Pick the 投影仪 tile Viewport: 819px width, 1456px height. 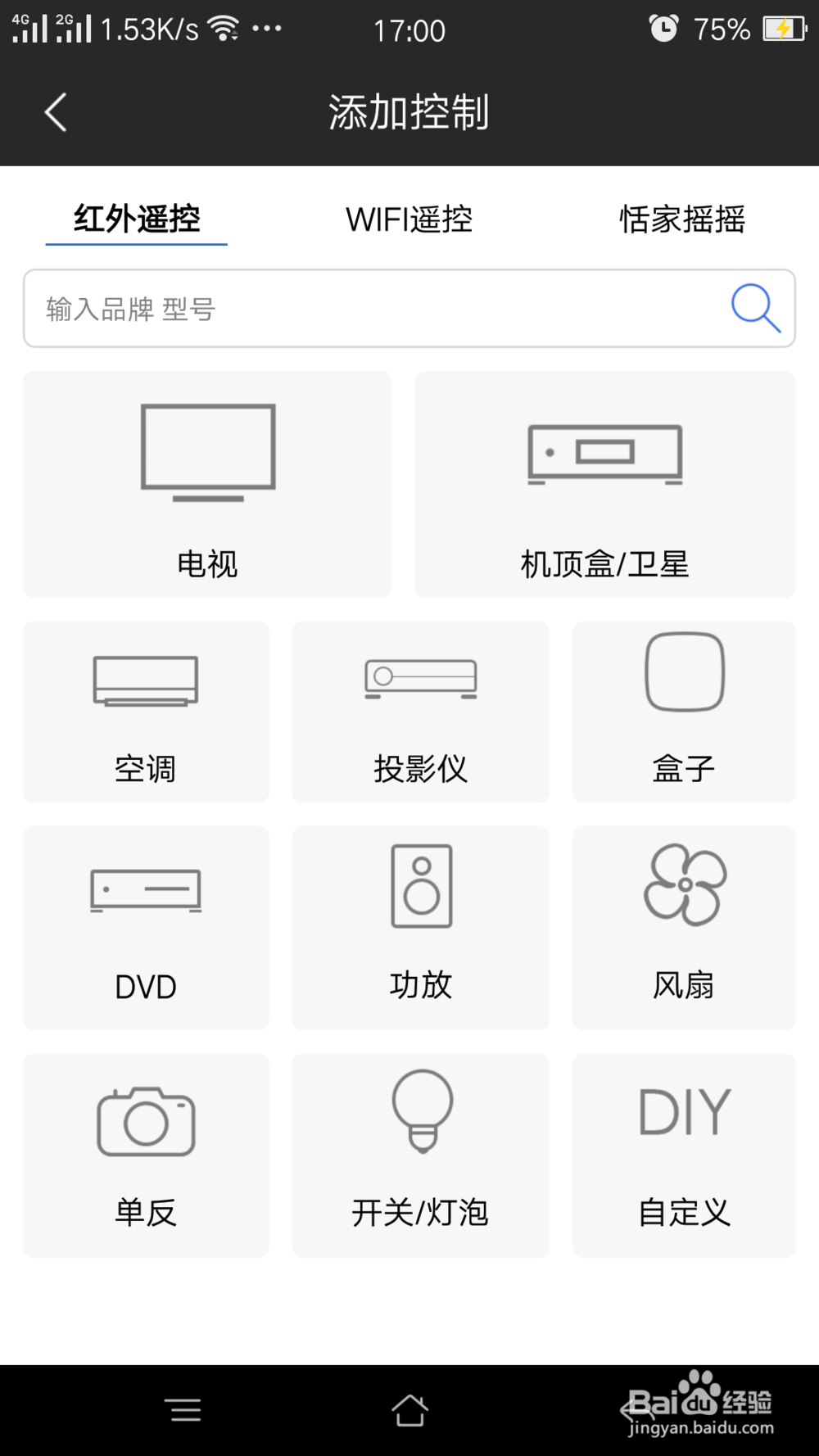[x=421, y=712]
